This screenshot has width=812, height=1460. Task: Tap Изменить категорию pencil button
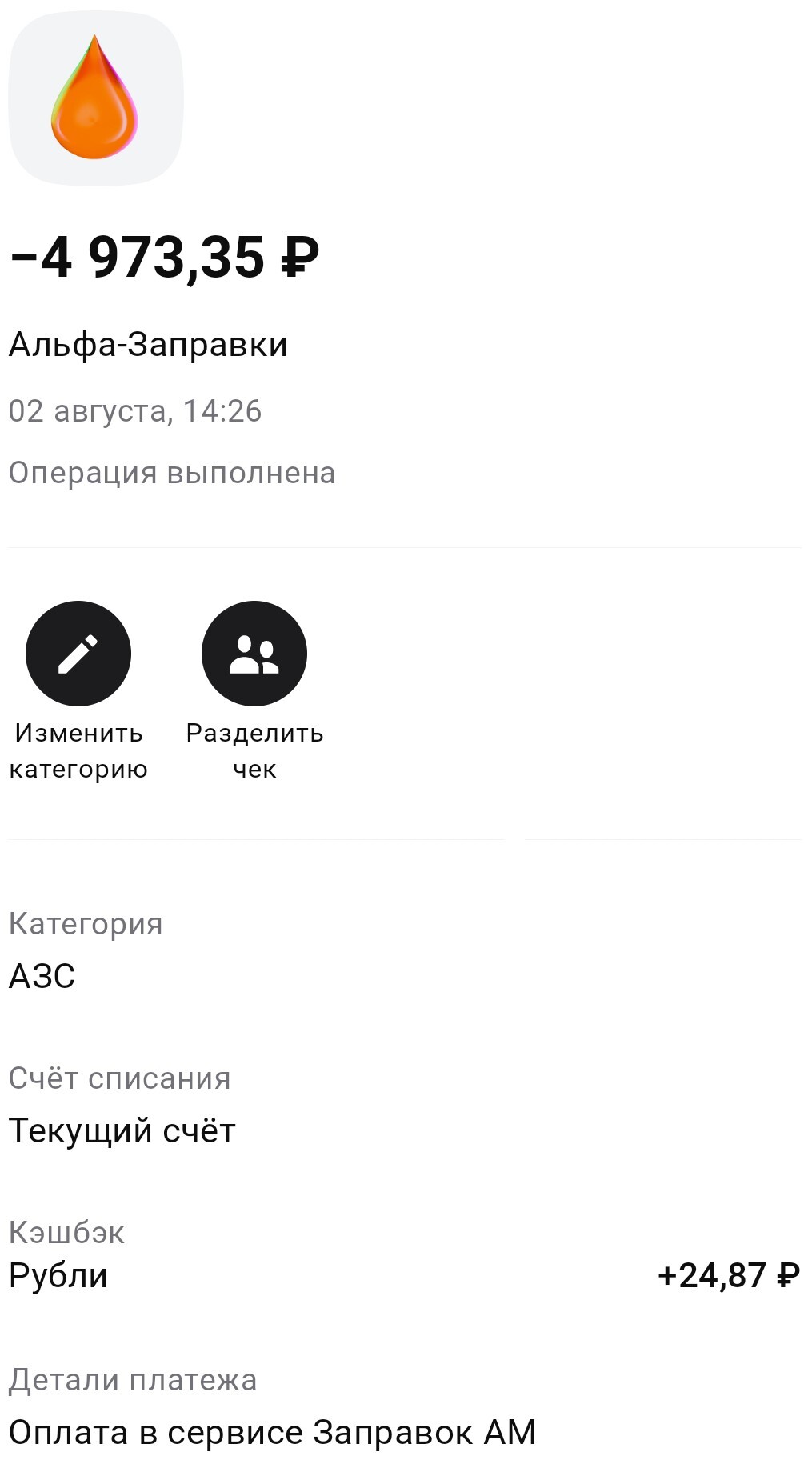point(78,654)
